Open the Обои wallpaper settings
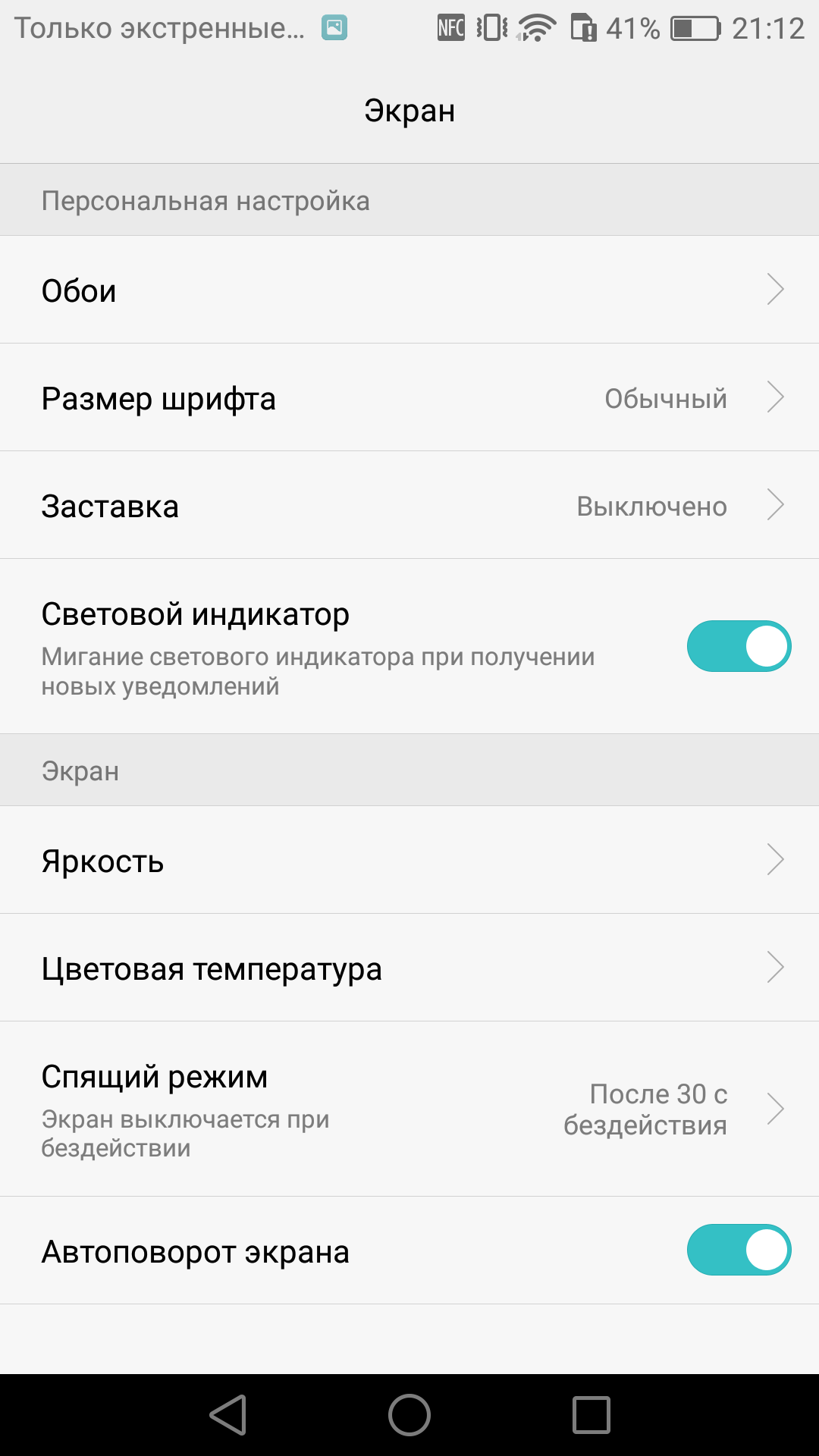This screenshot has height=1456, width=819. click(x=409, y=290)
